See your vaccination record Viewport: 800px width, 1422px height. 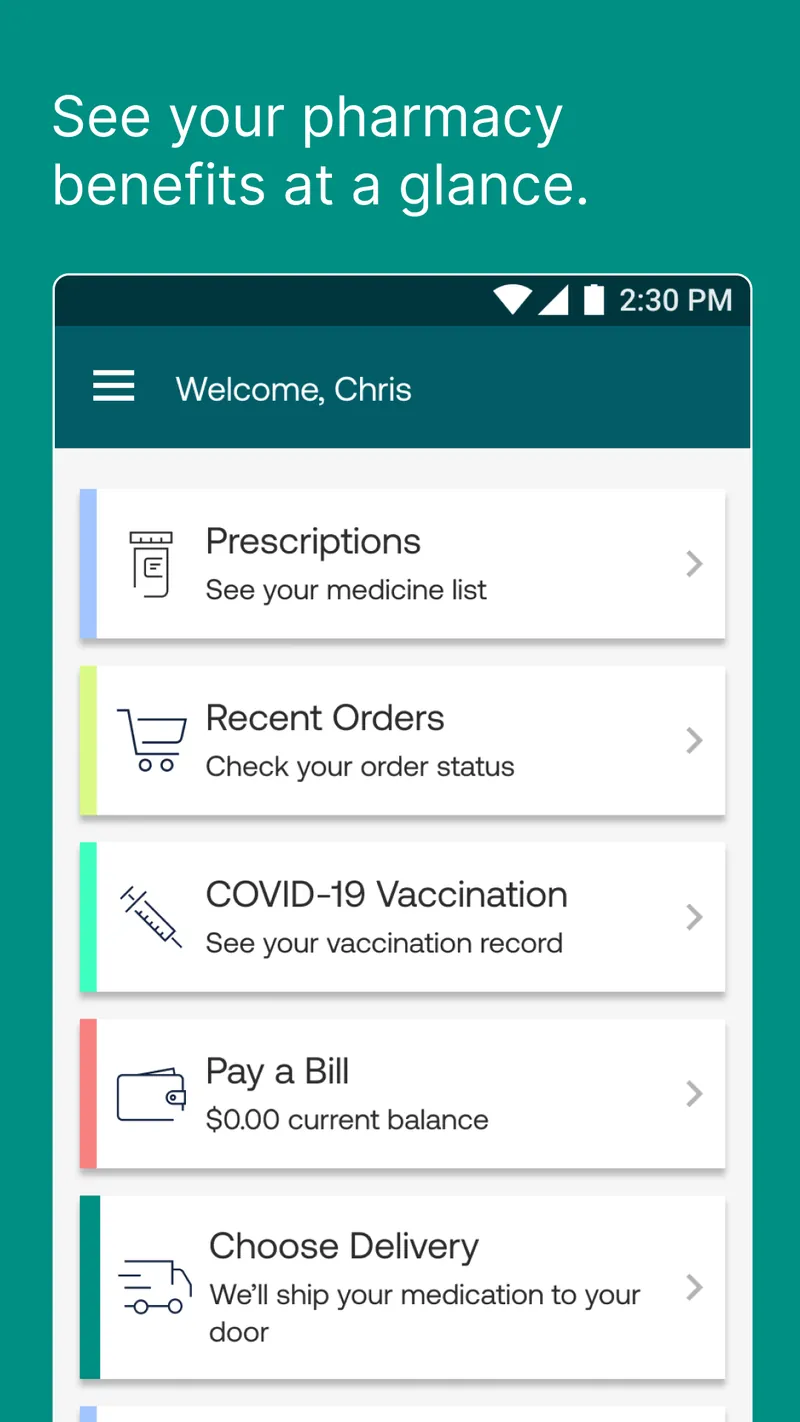pos(383,942)
